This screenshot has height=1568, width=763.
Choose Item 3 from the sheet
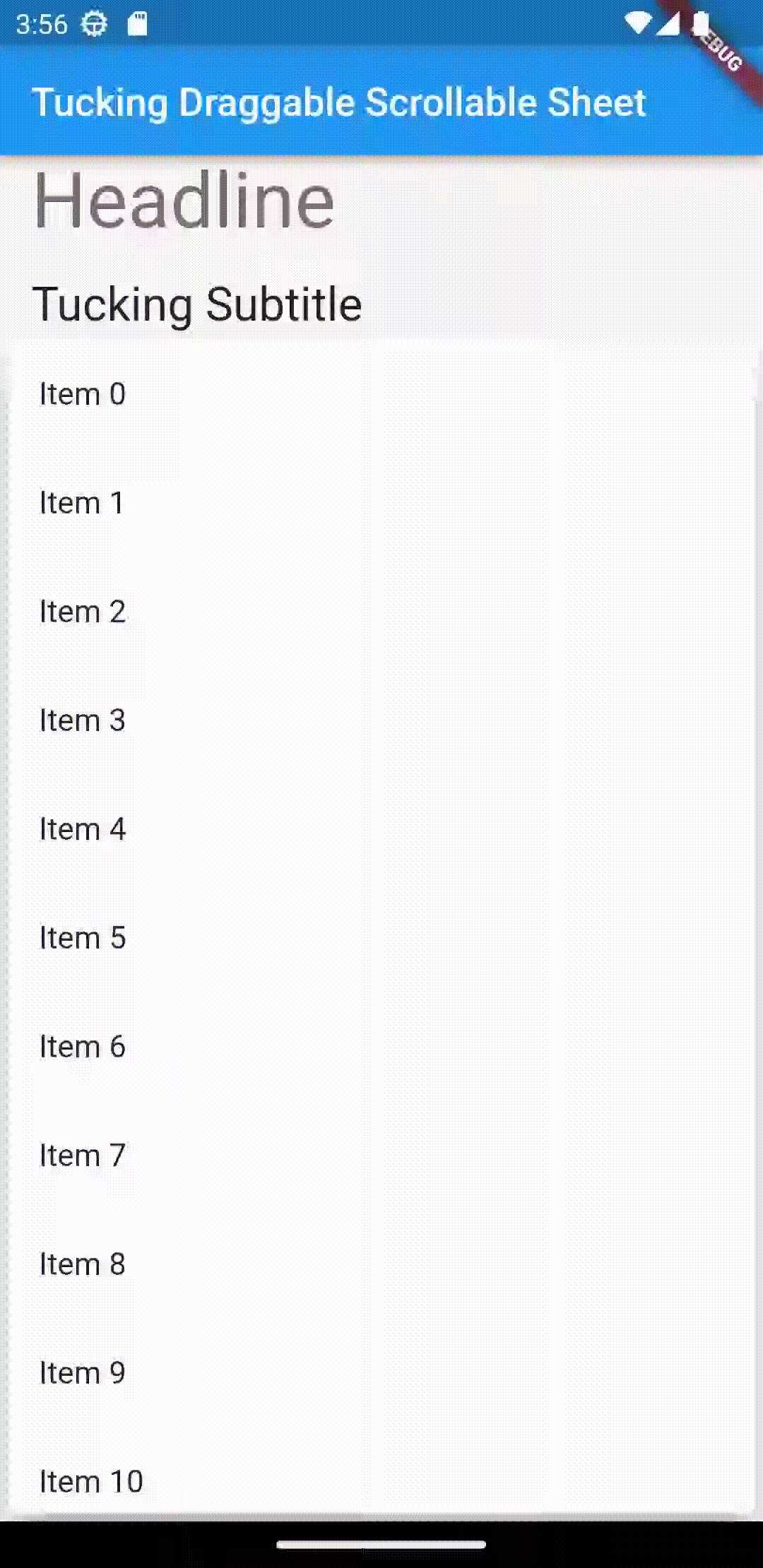point(83,720)
